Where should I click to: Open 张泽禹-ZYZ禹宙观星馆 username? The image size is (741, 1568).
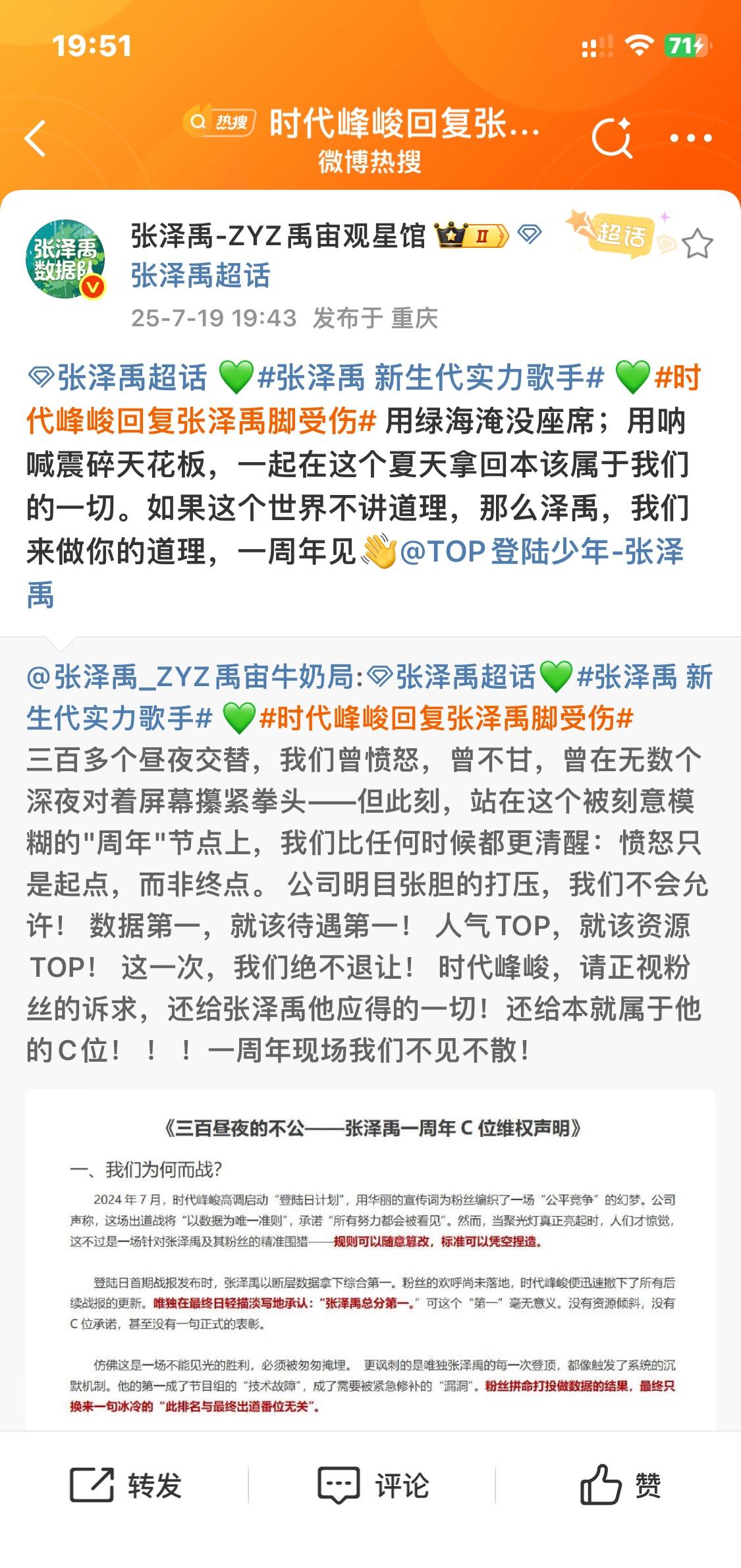(x=278, y=236)
